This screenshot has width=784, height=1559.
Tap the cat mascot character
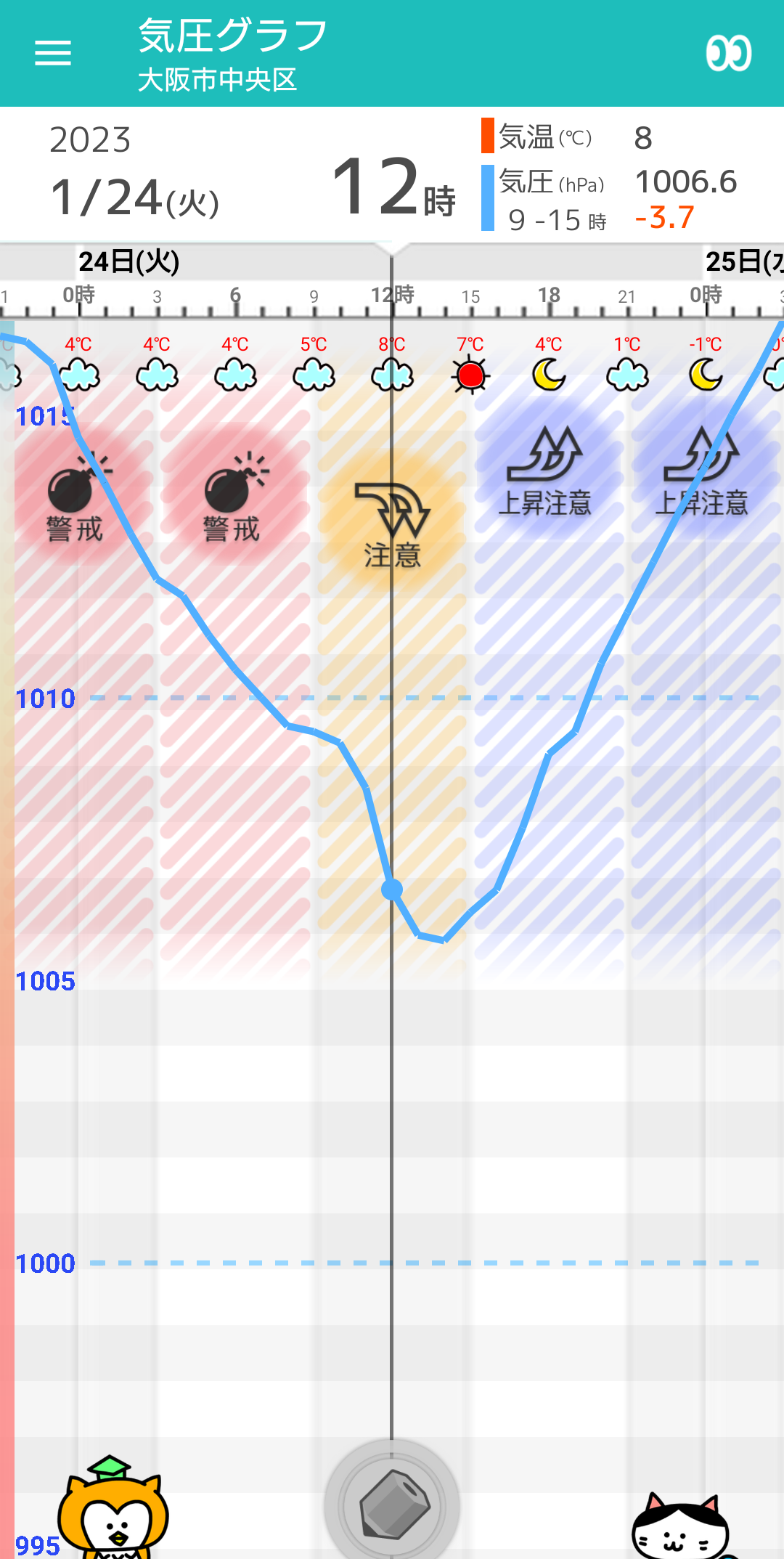point(681,1526)
